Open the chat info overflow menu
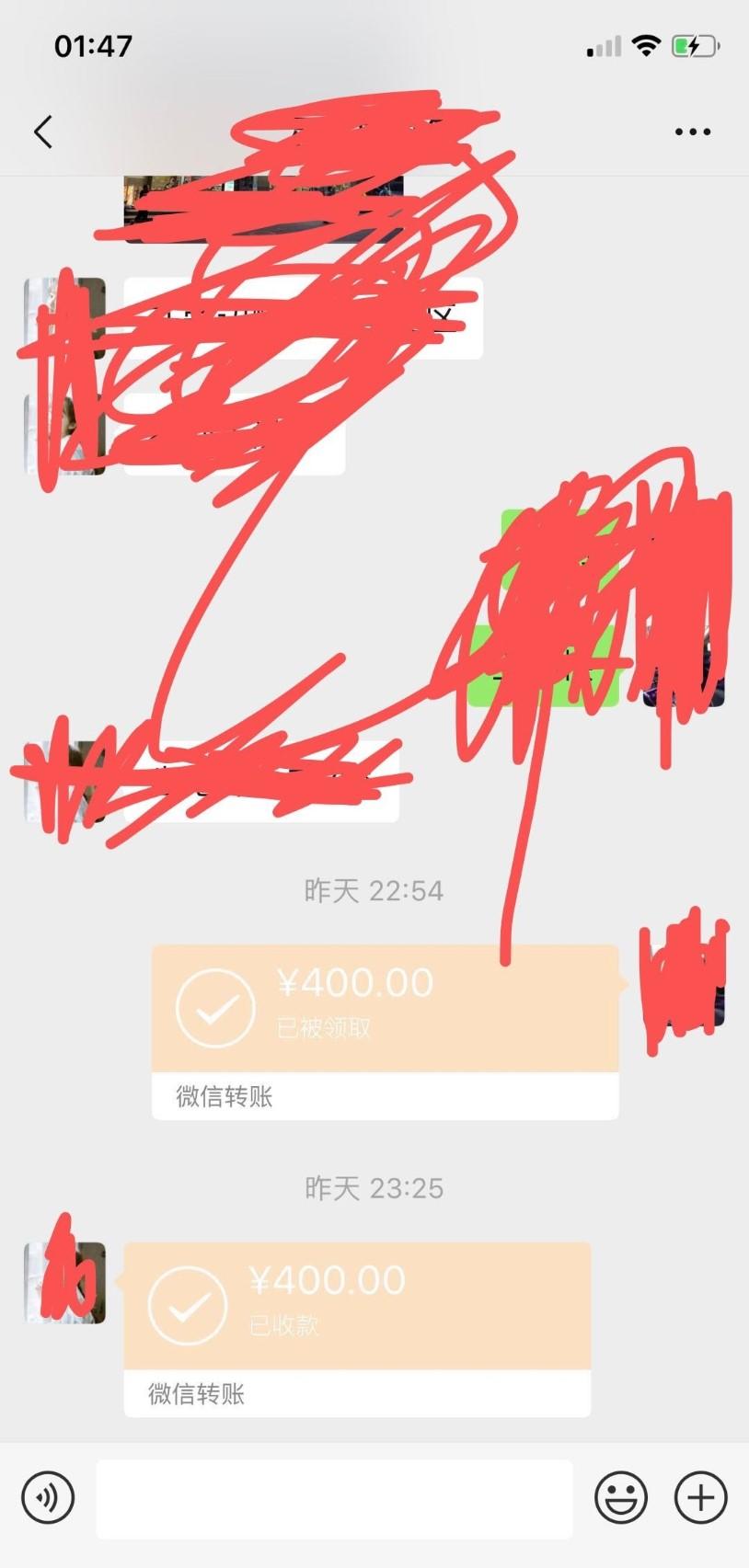 [692, 132]
